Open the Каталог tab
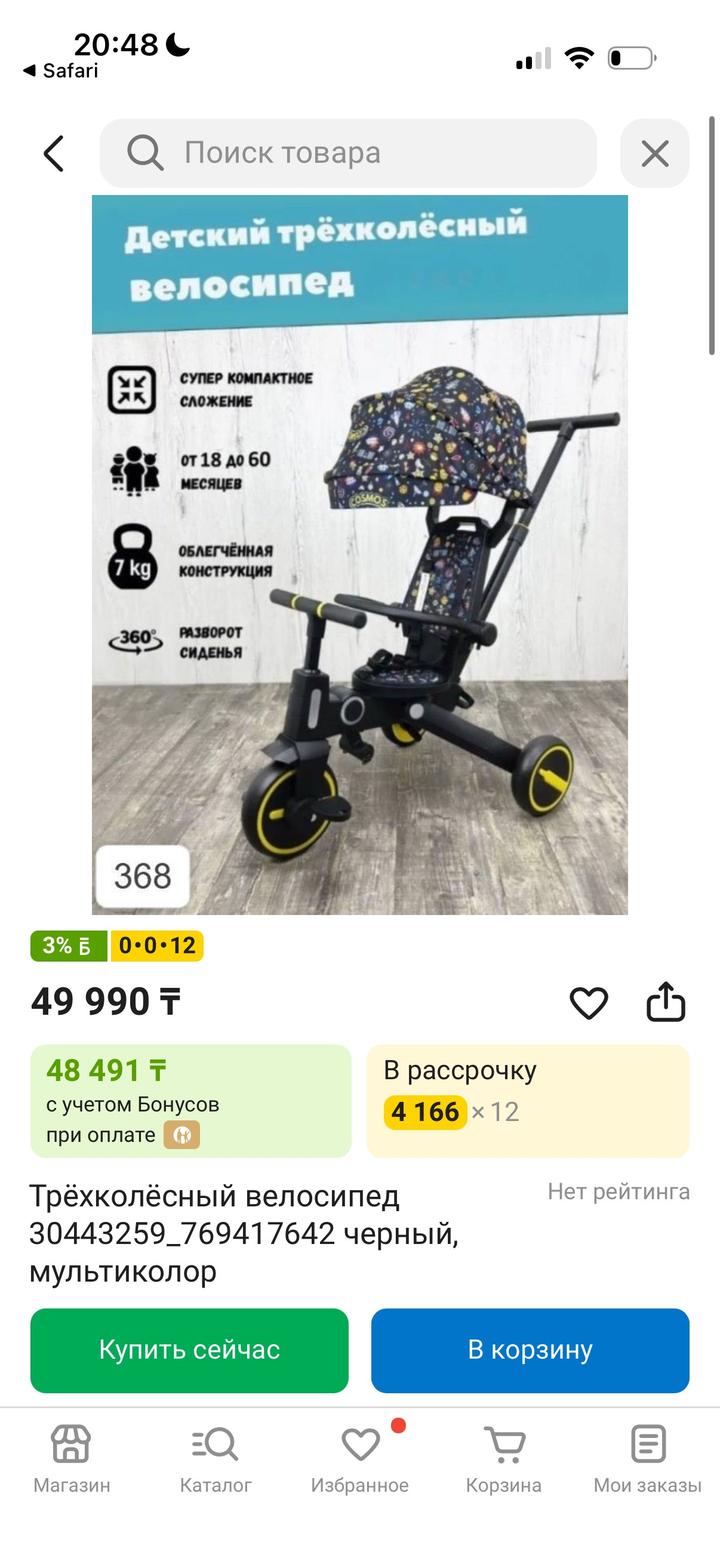The width and height of the screenshot is (720, 1565). click(216, 1459)
